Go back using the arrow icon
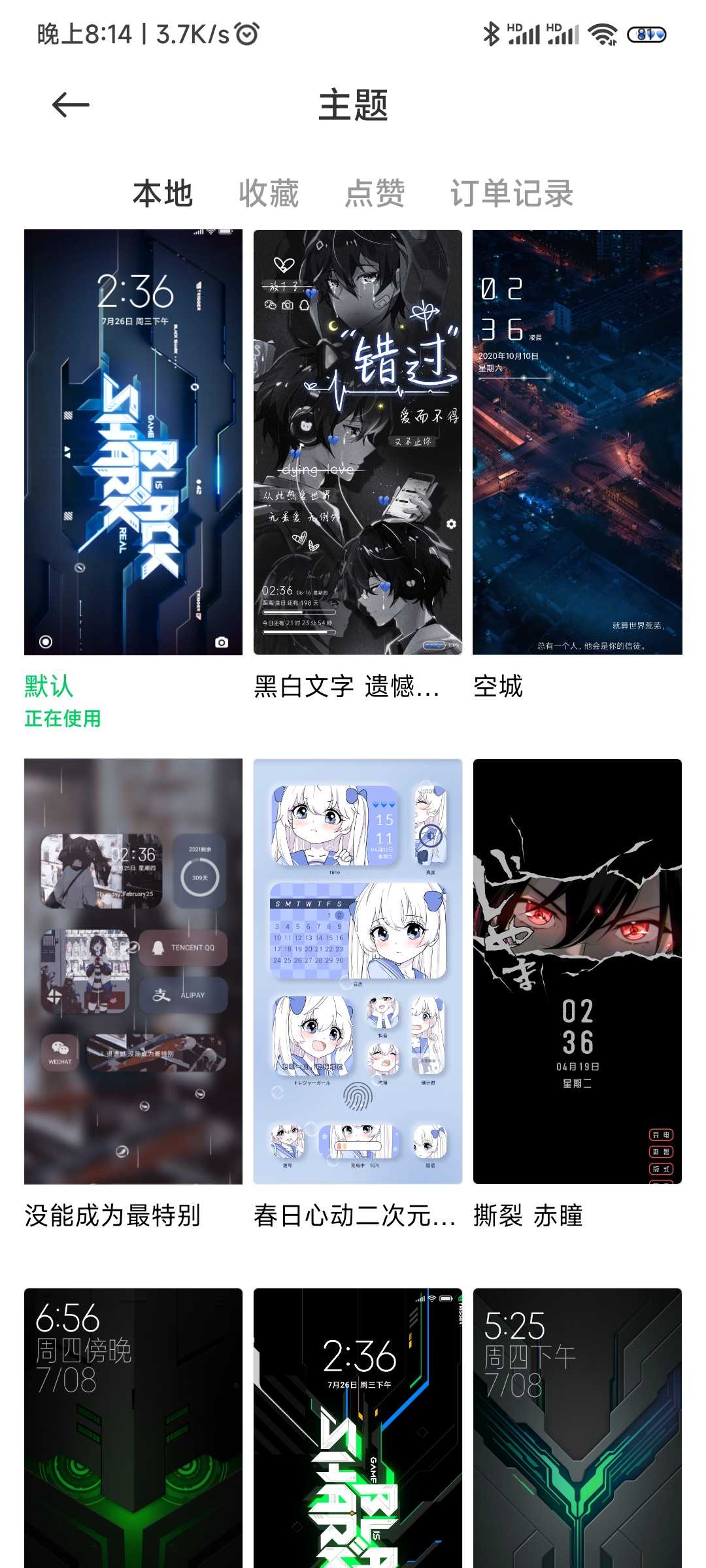The height and width of the screenshot is (1568, 706). coord(71,105)
